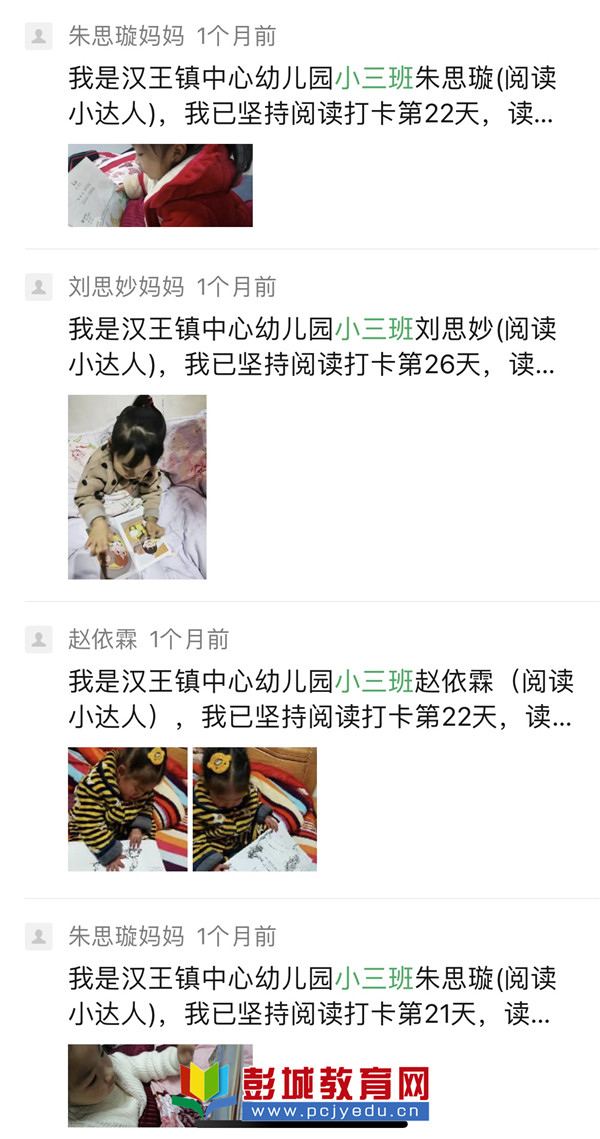Tap 刘思妙妈妈's profile avatar
The height and width of the screenshot is (1139, 600).
tap(38, 287)
